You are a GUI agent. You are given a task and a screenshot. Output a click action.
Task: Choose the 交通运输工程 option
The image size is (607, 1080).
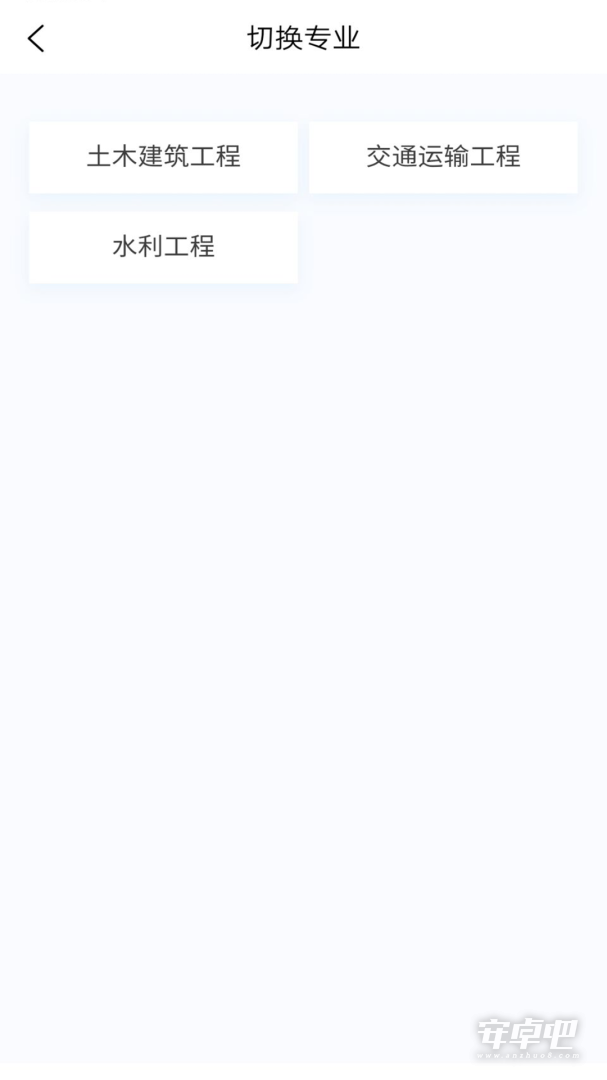(x=443, y=157)
